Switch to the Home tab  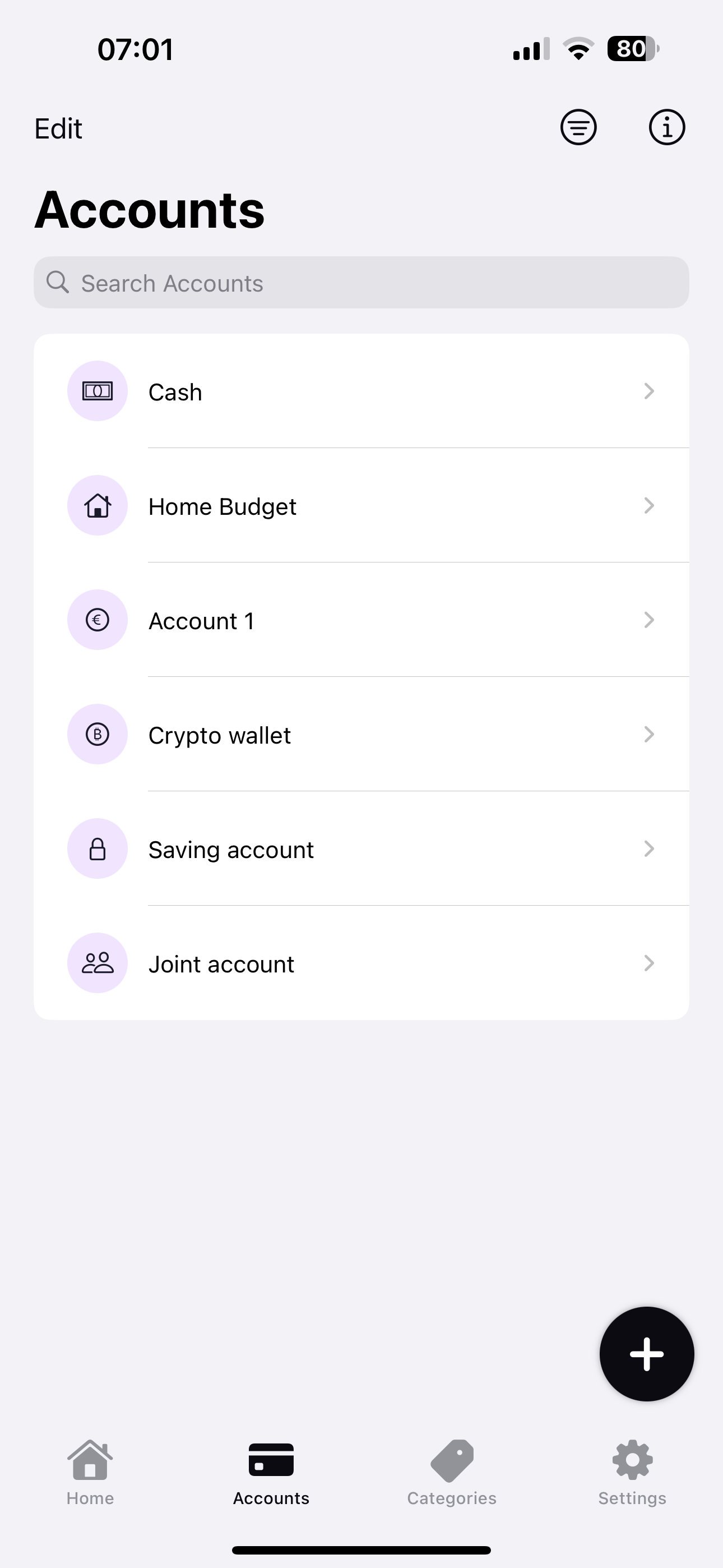90,1472
